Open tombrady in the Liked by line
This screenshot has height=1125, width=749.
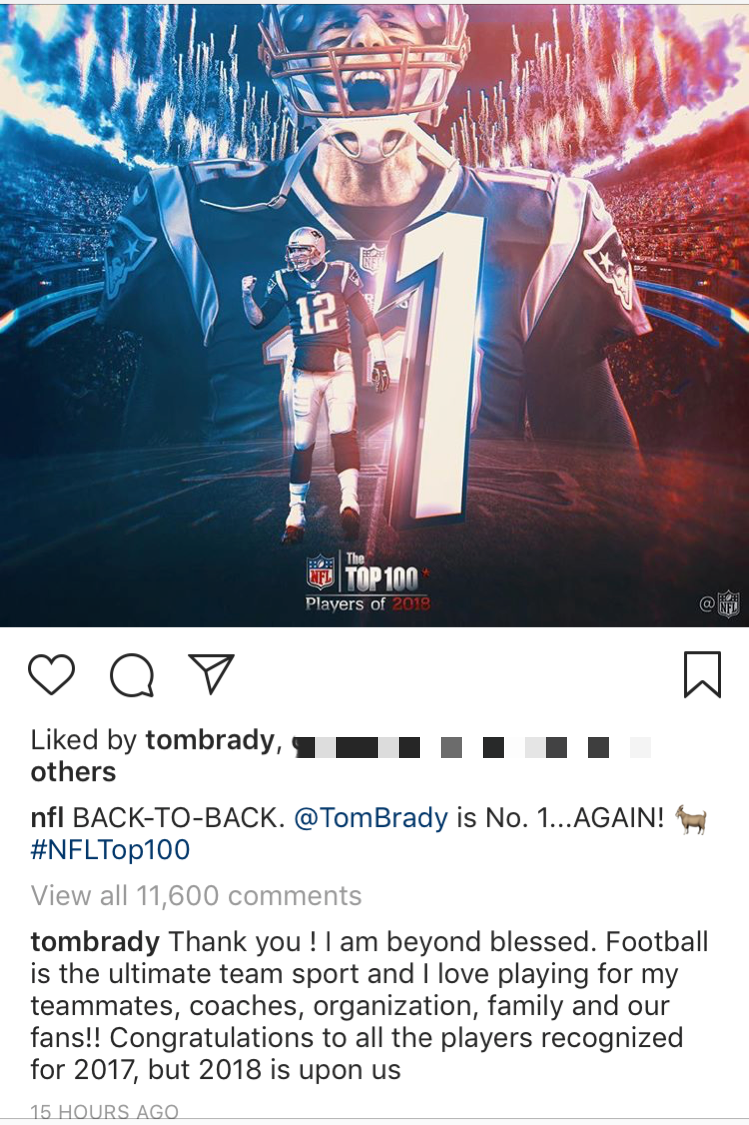(209, 740)
